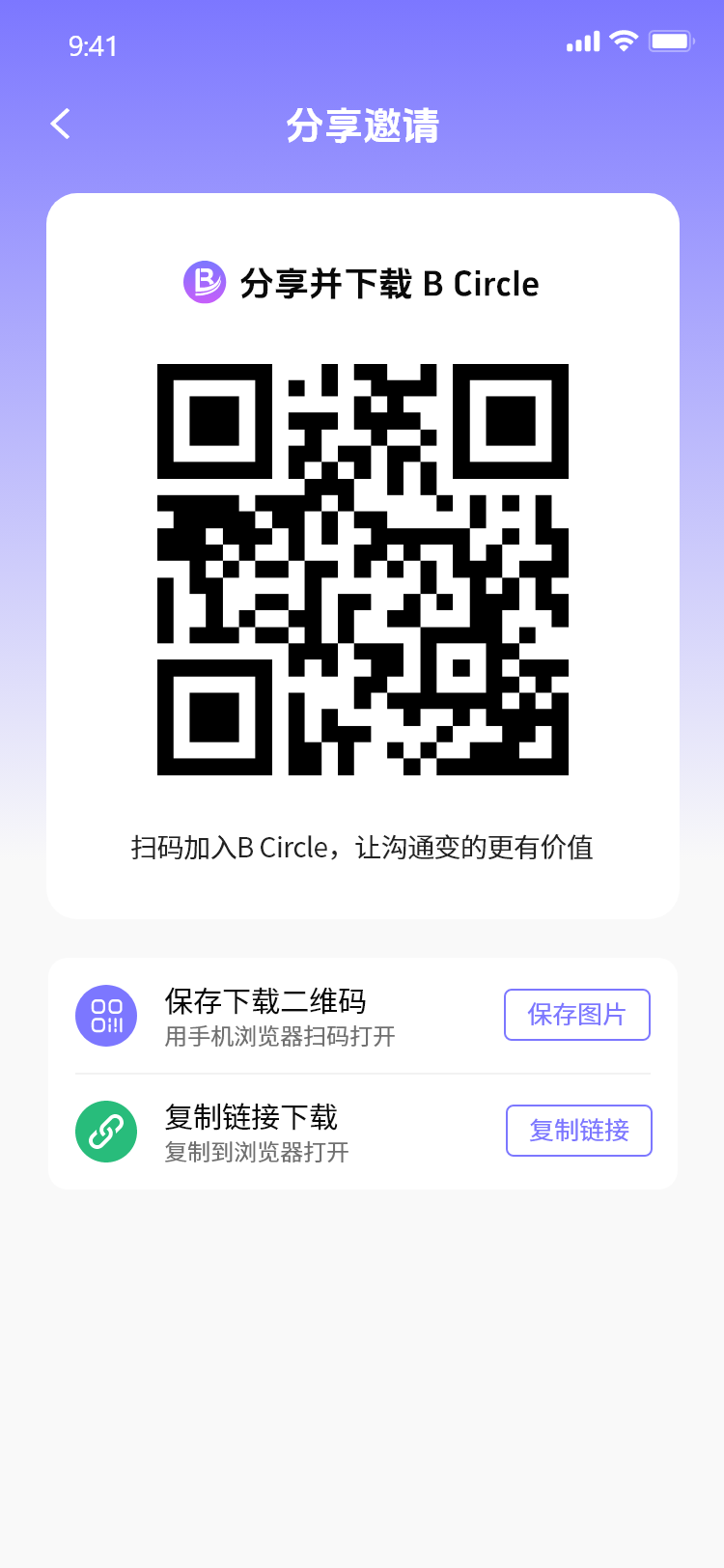Select the 保存下载二维码 row
The width and height of the screenshot is (724, 1568).
[x=362, y=1015]
